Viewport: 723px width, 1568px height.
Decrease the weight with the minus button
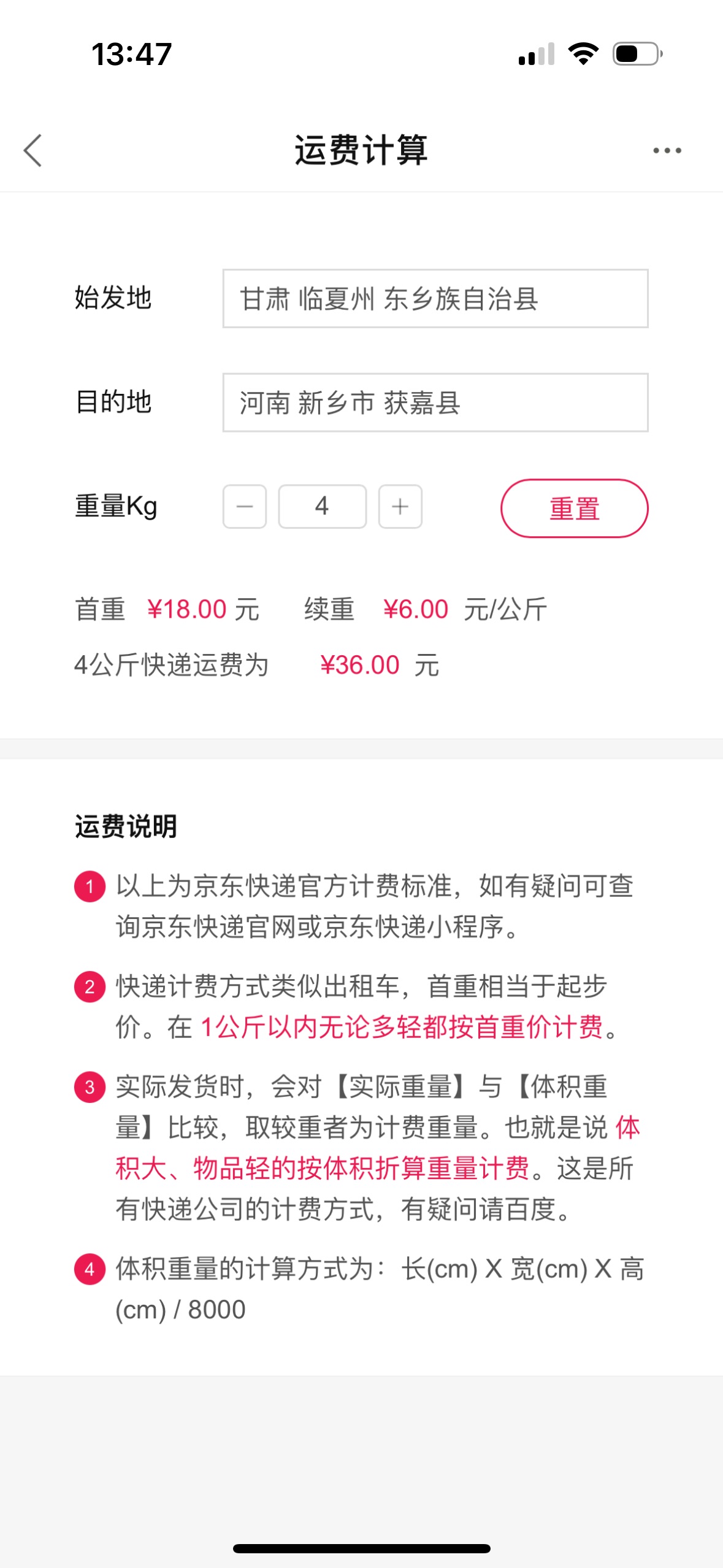(245, 507)
